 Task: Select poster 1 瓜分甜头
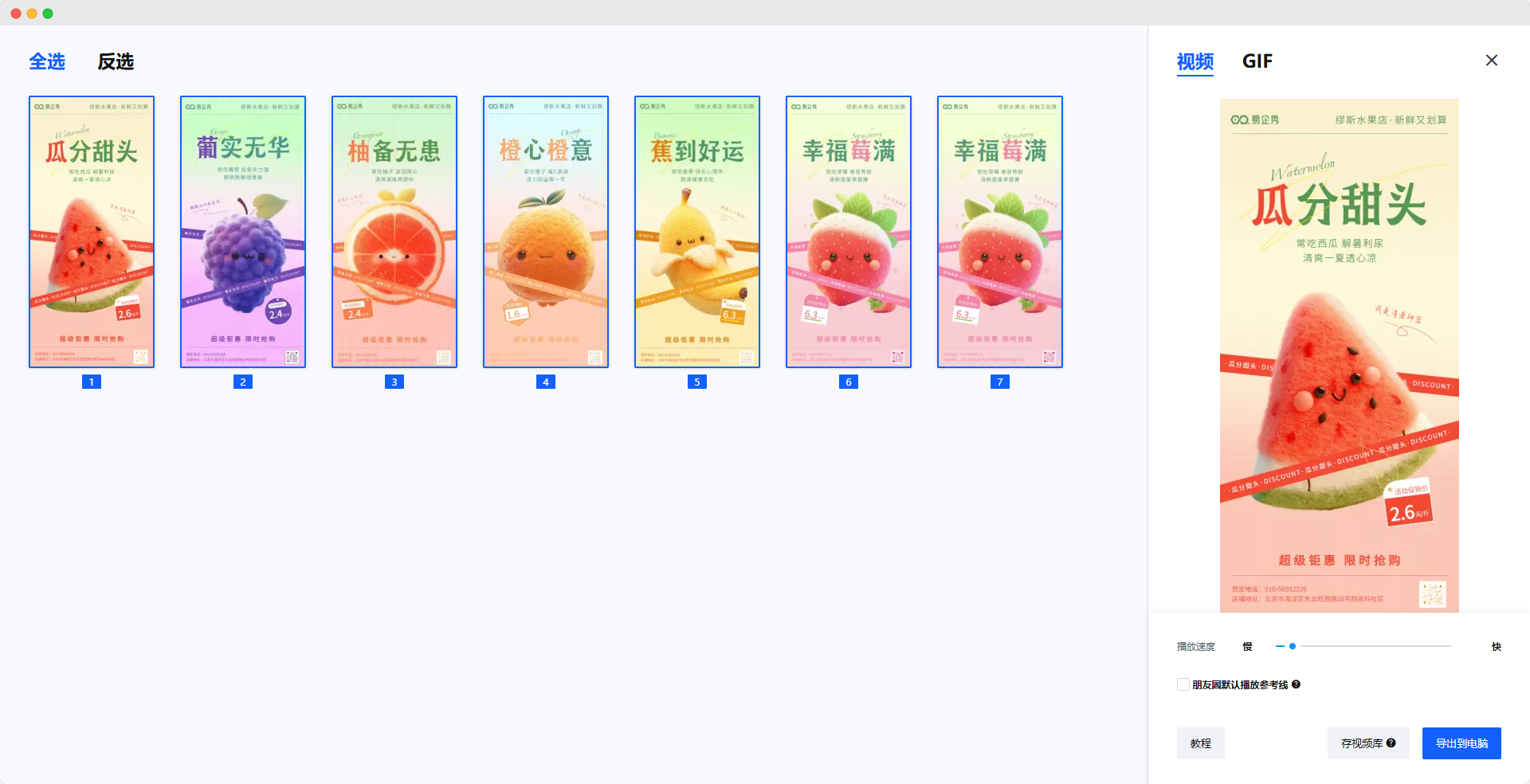[x=92, y=232]
